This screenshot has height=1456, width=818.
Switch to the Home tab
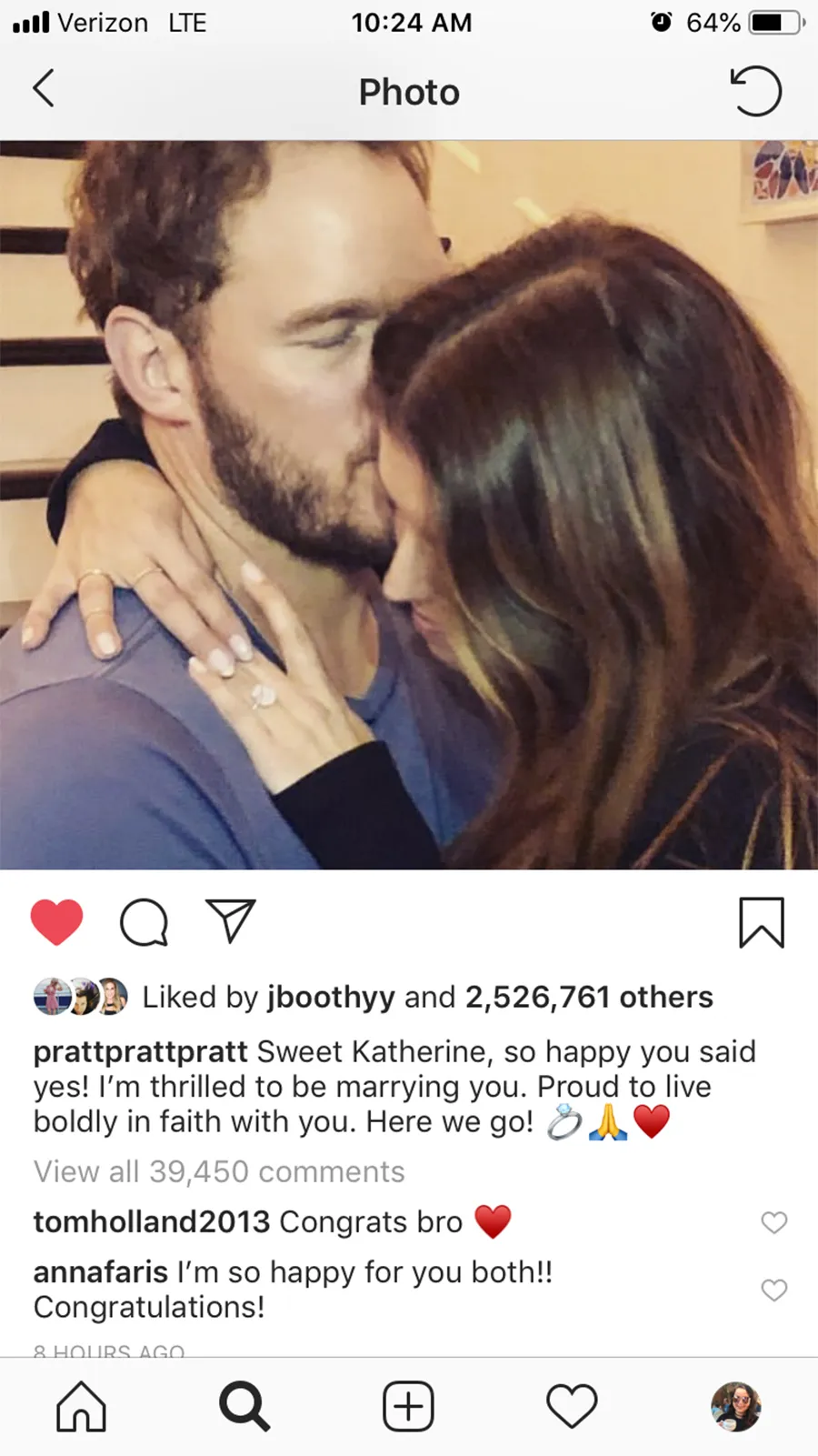[x=82, y=1406]
